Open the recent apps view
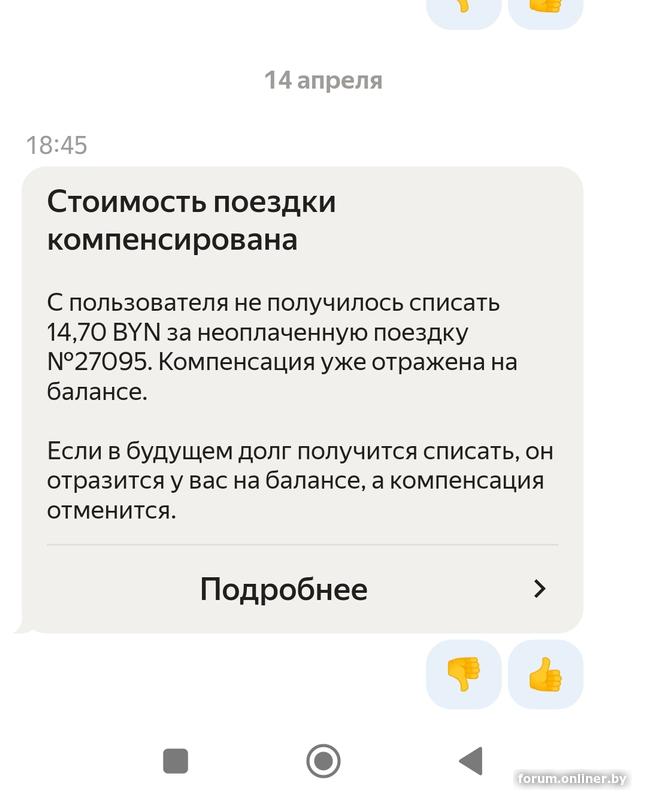647x800 pixels. pyautogui.click(x=176, y=761)
